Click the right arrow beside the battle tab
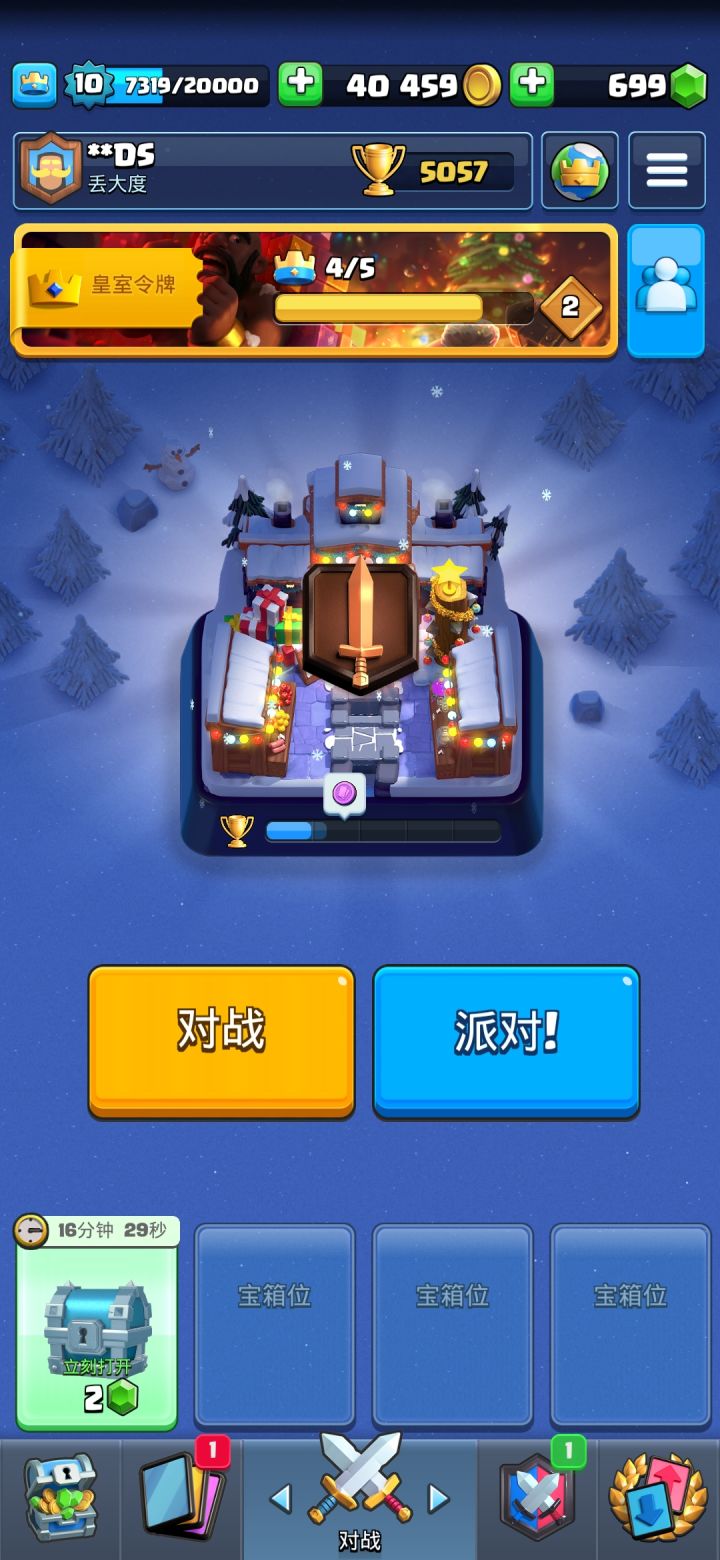This screenshot has width=720, height=1560. coord(438,1497)
